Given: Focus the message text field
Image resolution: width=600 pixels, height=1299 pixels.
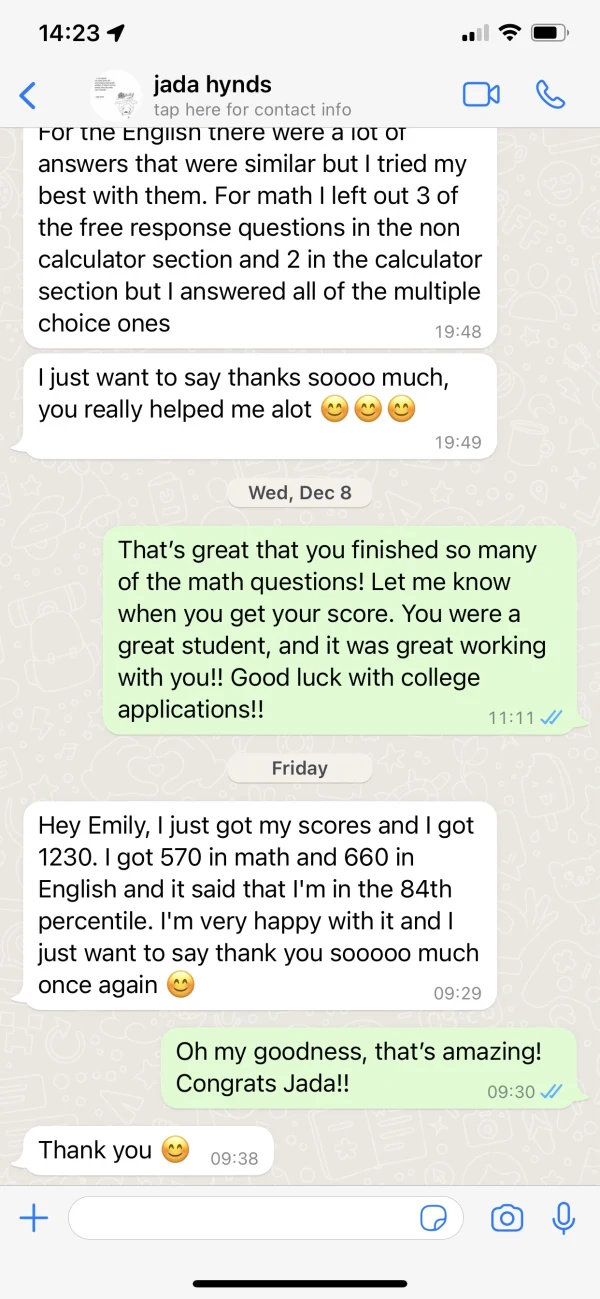Looking at the screenshot, I should 240,1218.
